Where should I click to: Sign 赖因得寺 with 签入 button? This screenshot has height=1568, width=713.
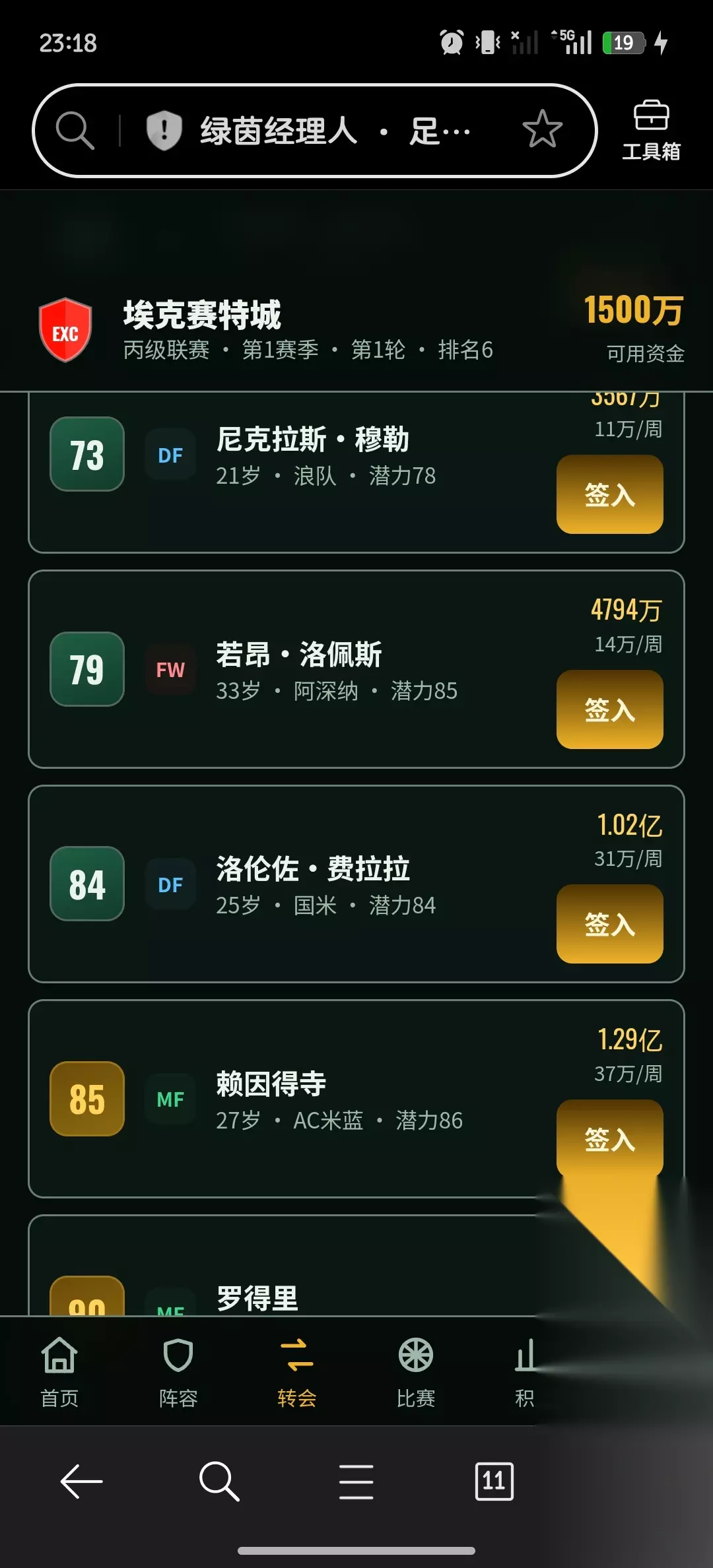(x=610, y=1139)
